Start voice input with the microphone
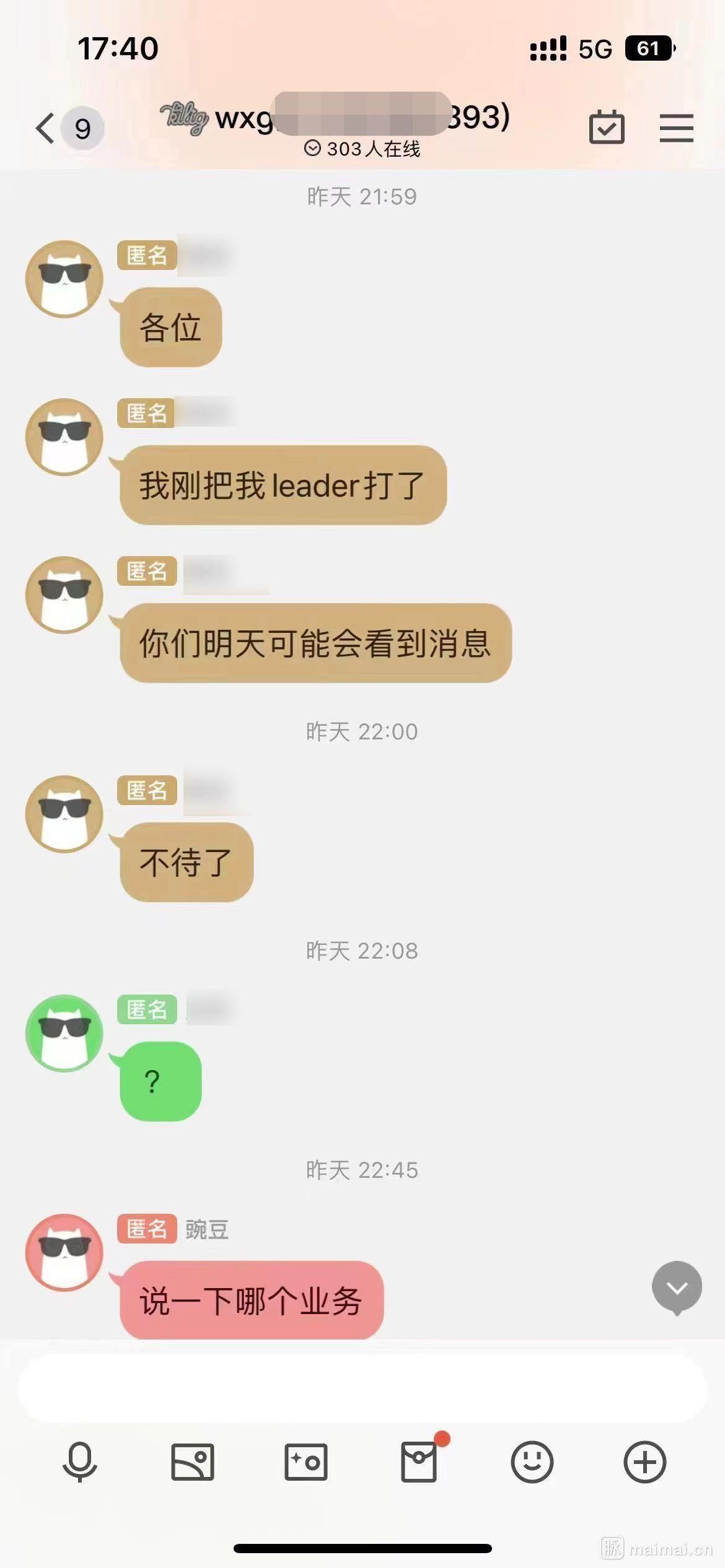Viewport: 725px width, 1568px height. (80, 1462)
